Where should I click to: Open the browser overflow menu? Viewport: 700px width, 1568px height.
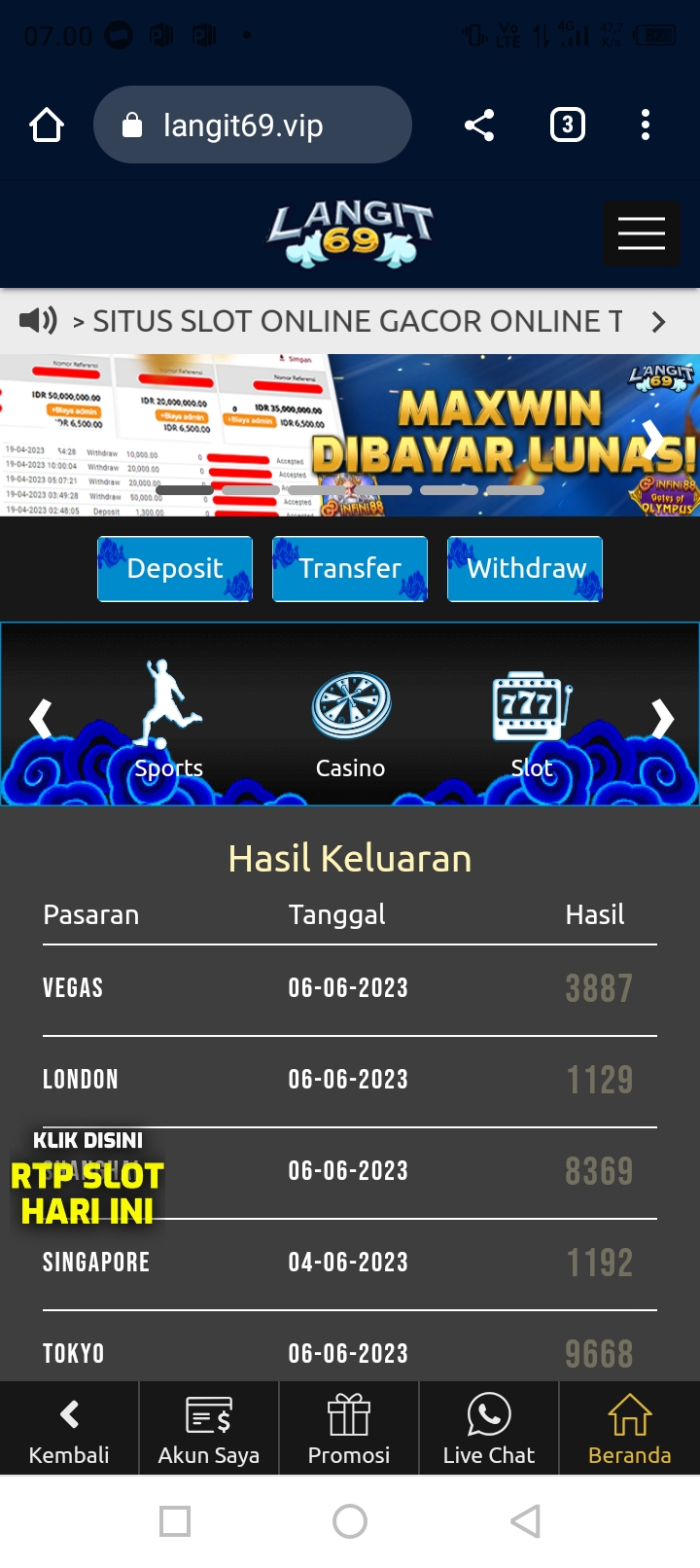pyautogui.click(x=646, y=125)
